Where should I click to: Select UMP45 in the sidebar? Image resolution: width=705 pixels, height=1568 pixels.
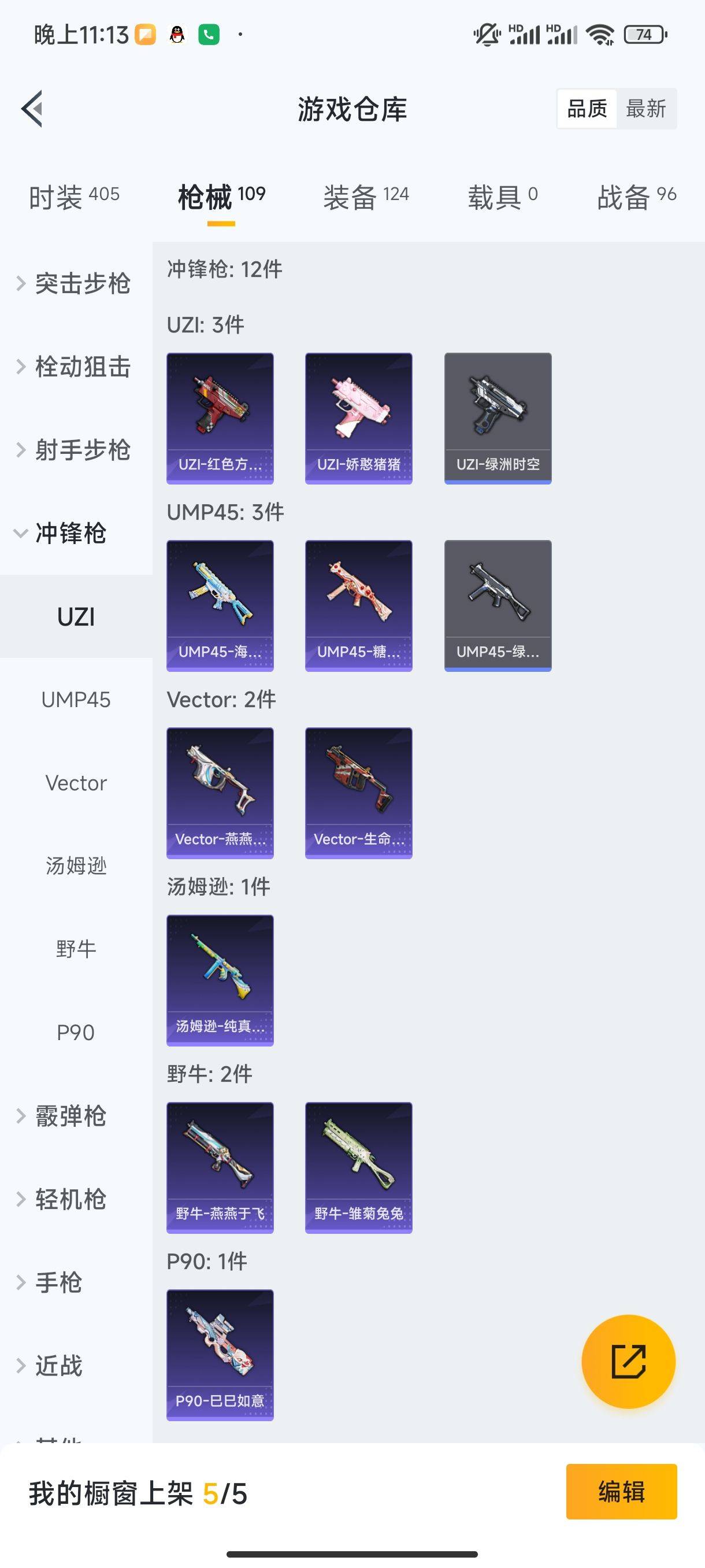(x=76, y=700)
